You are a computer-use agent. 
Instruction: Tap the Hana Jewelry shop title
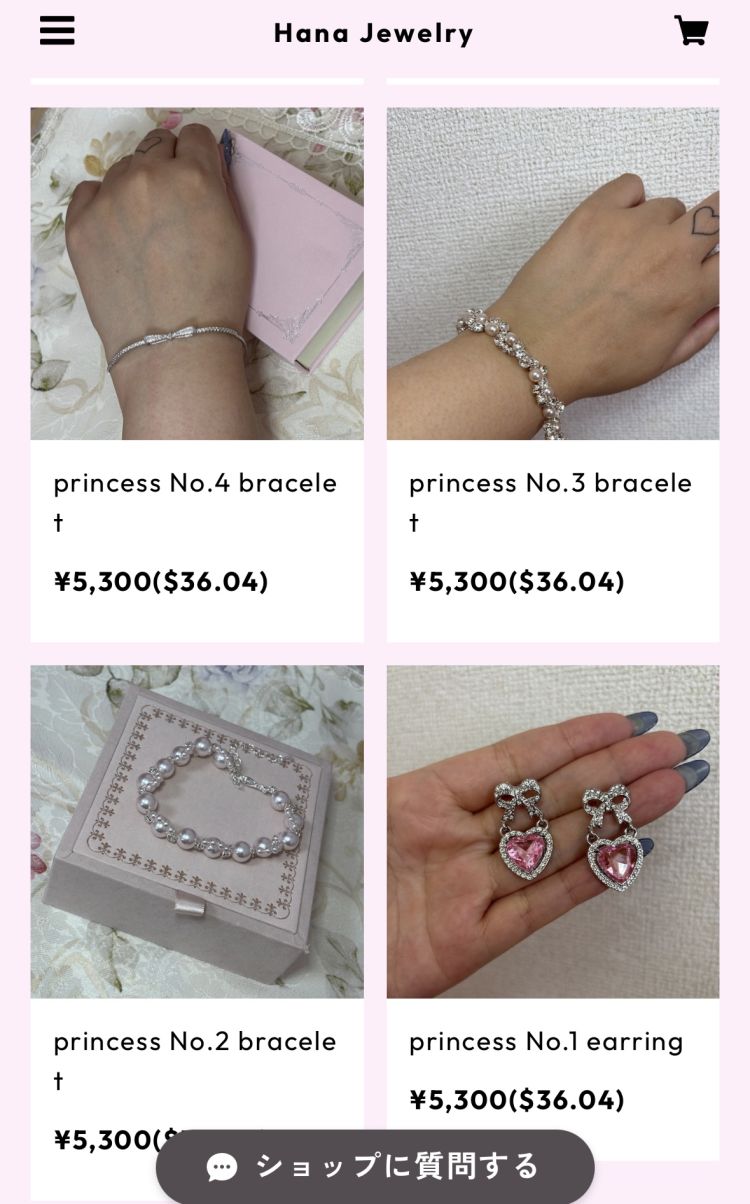373,33
